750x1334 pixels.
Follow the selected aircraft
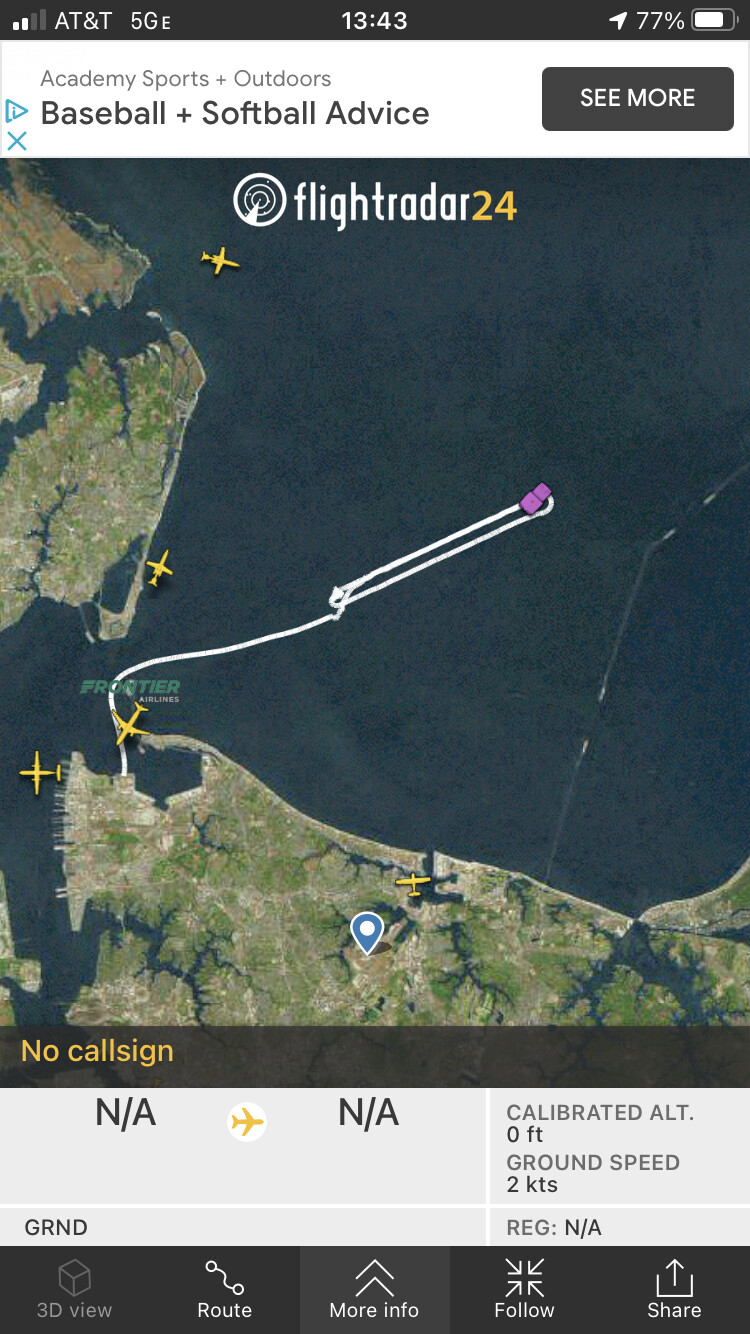(x=524, y=1290)
